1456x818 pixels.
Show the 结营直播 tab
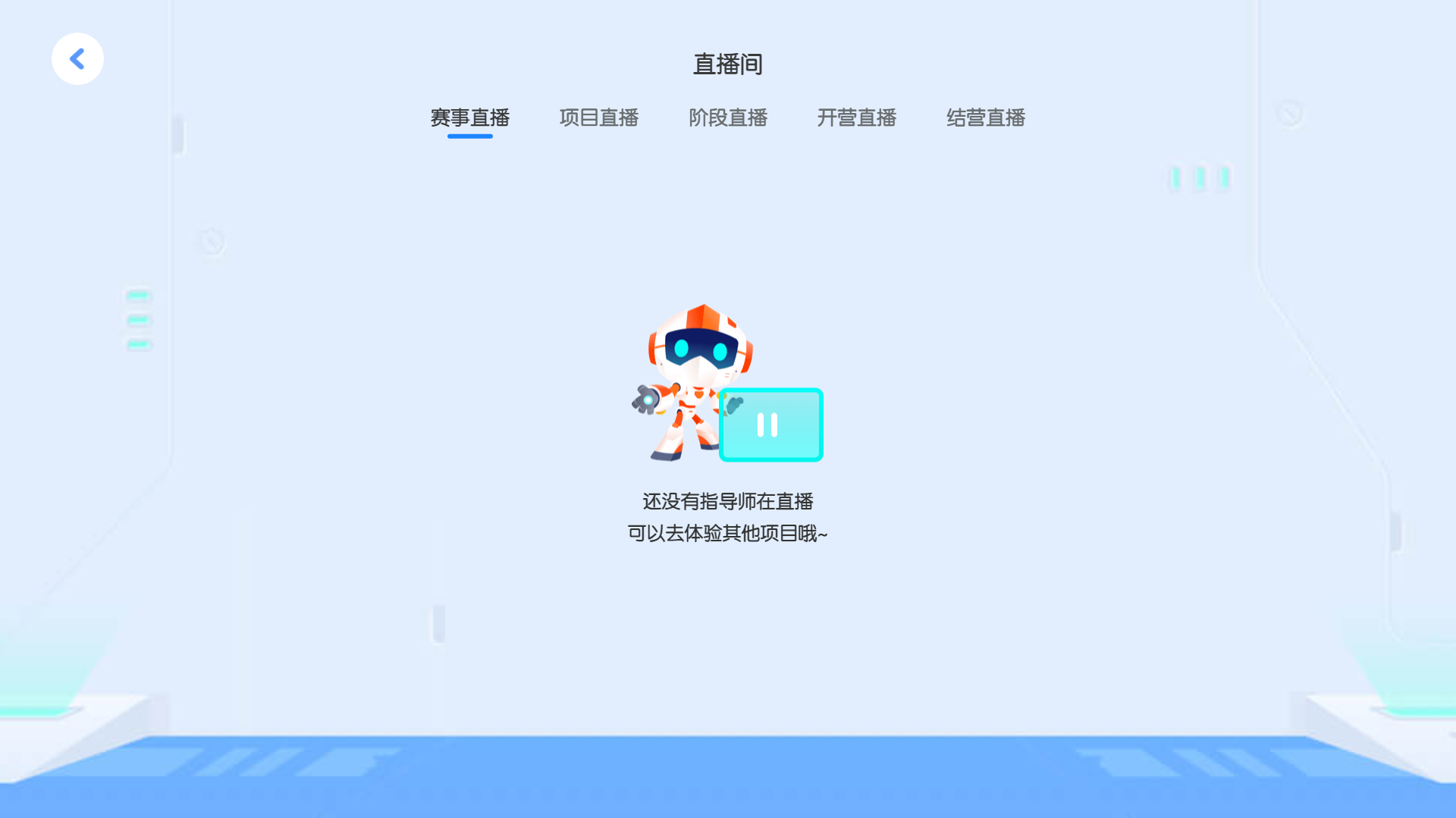click(x=986, y=118)
